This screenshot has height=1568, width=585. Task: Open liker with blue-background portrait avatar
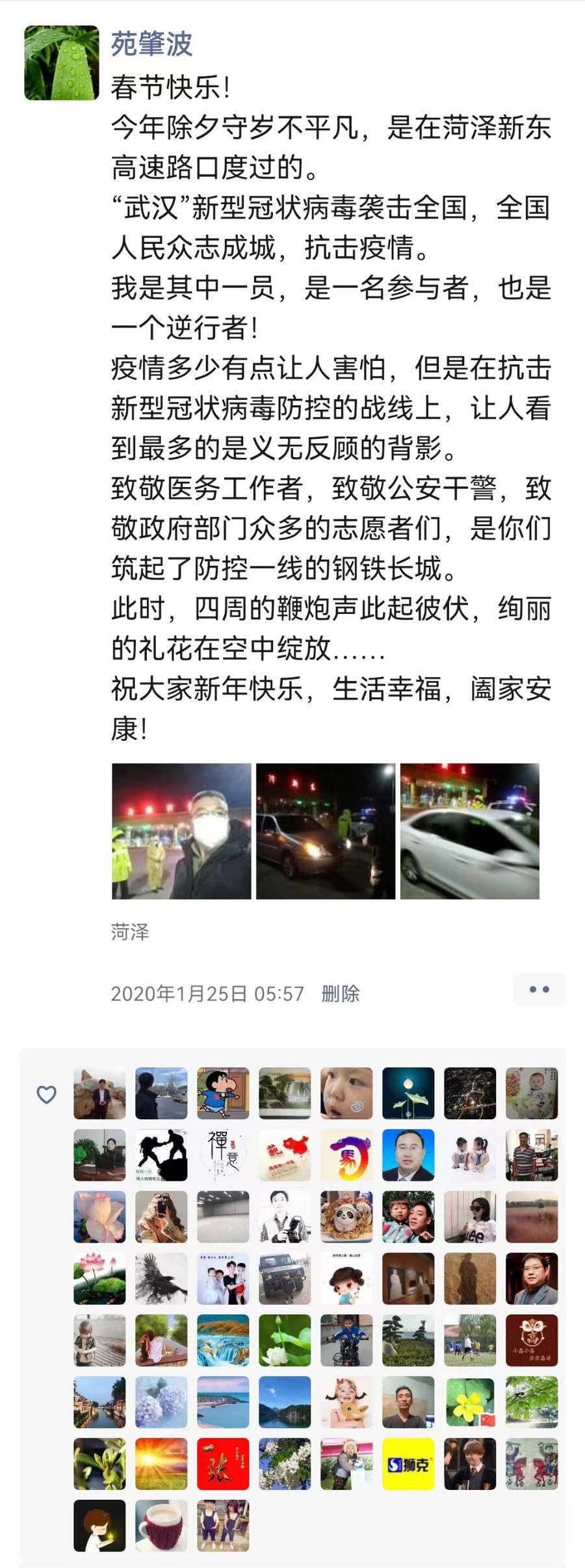tap(408, 1154)
